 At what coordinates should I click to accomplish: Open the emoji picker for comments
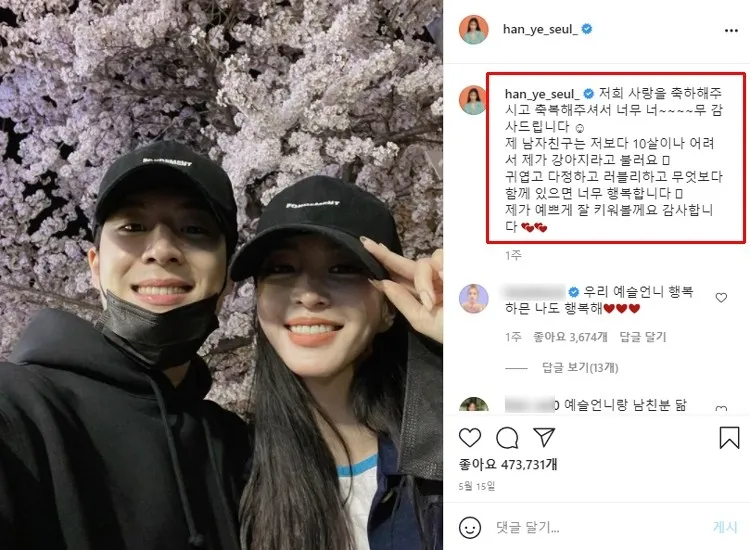(470, 526)
